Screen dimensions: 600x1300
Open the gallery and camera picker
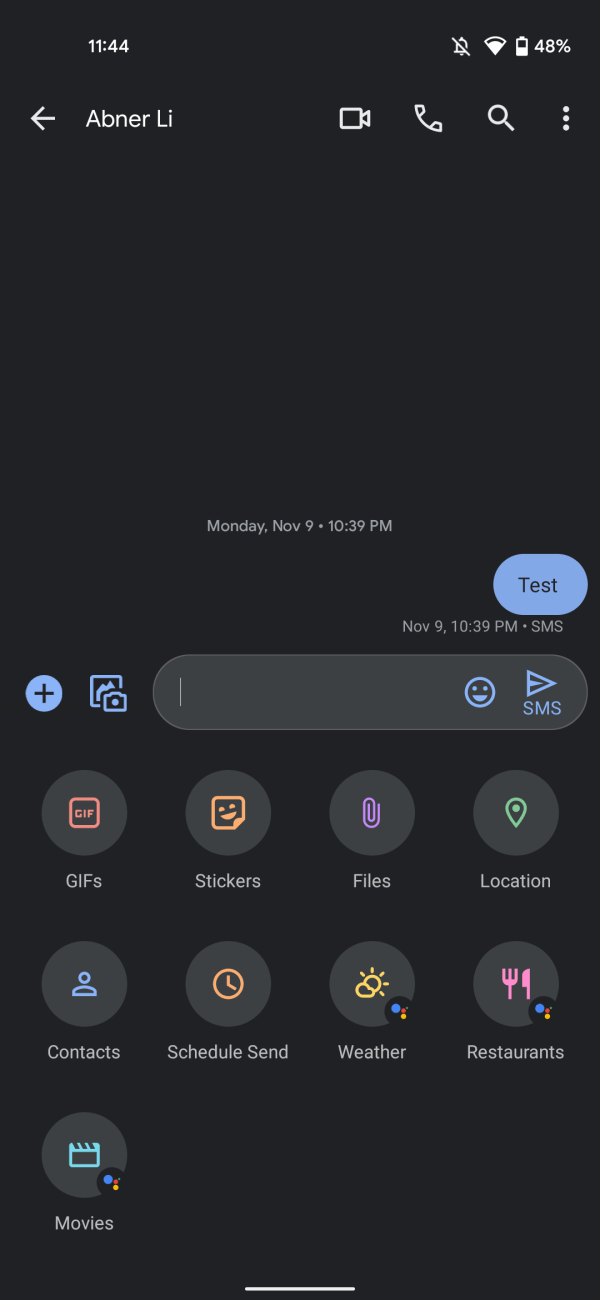108,693
